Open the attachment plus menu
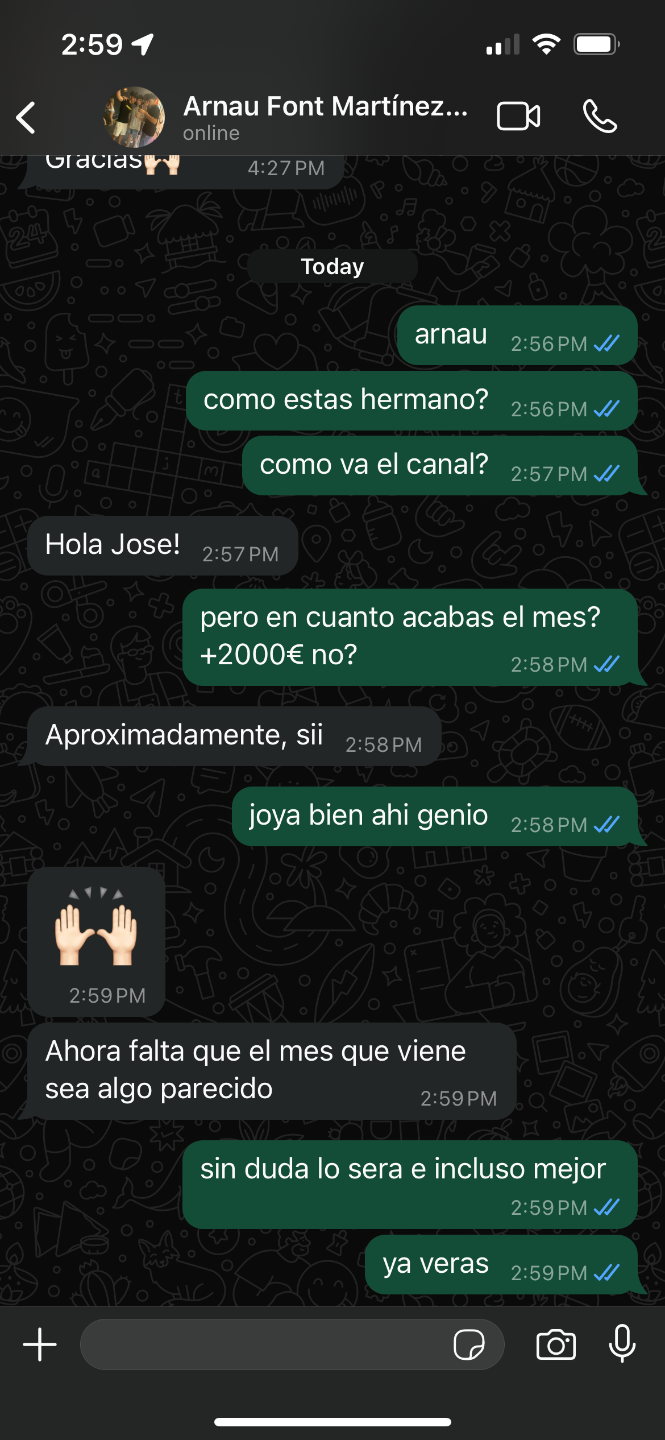Image resolution: width=665 pixels, height=1440 pixels. click(40, 1344)
